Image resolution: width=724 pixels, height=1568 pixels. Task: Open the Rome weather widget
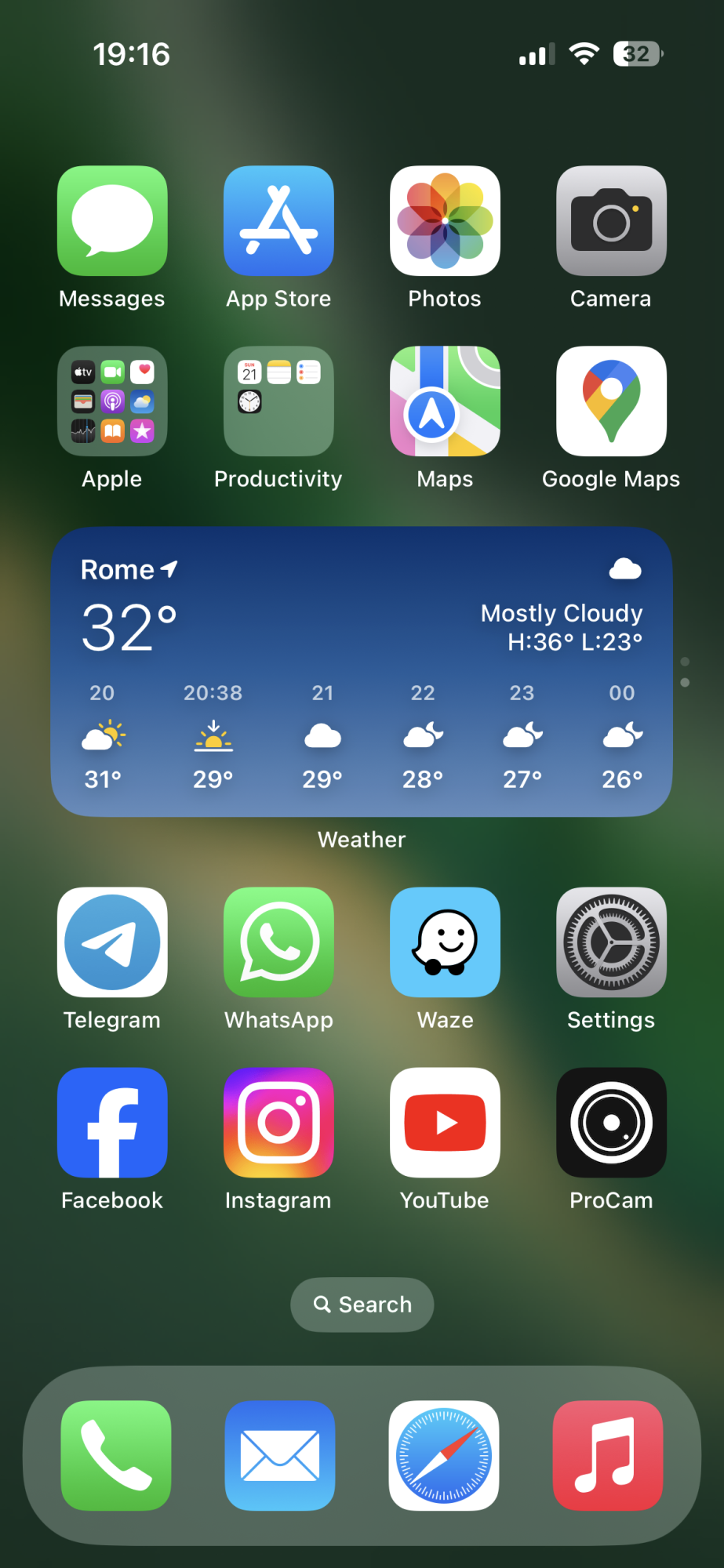pyautogui.click(x=362, y=671)
